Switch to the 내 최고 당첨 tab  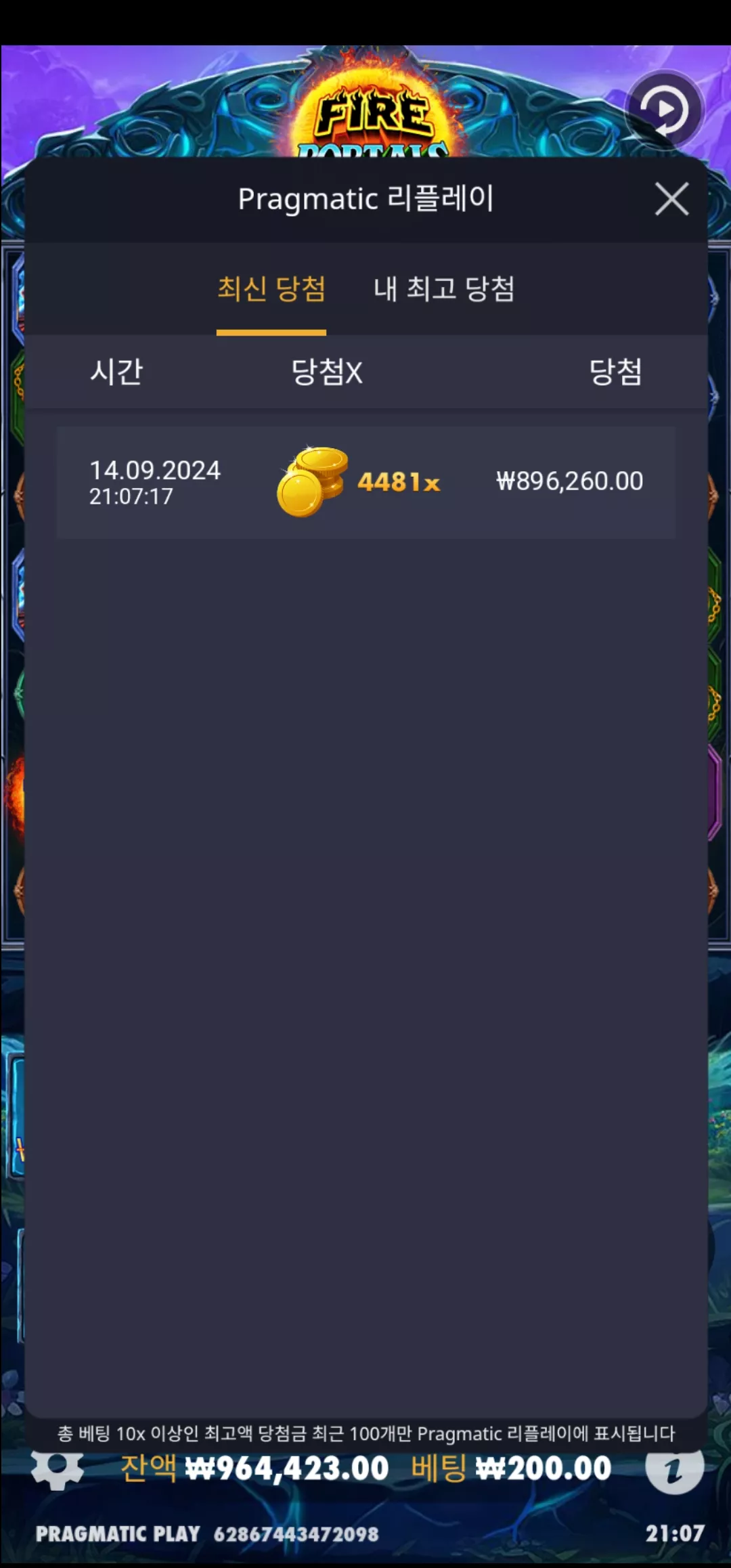pos(444,289)
